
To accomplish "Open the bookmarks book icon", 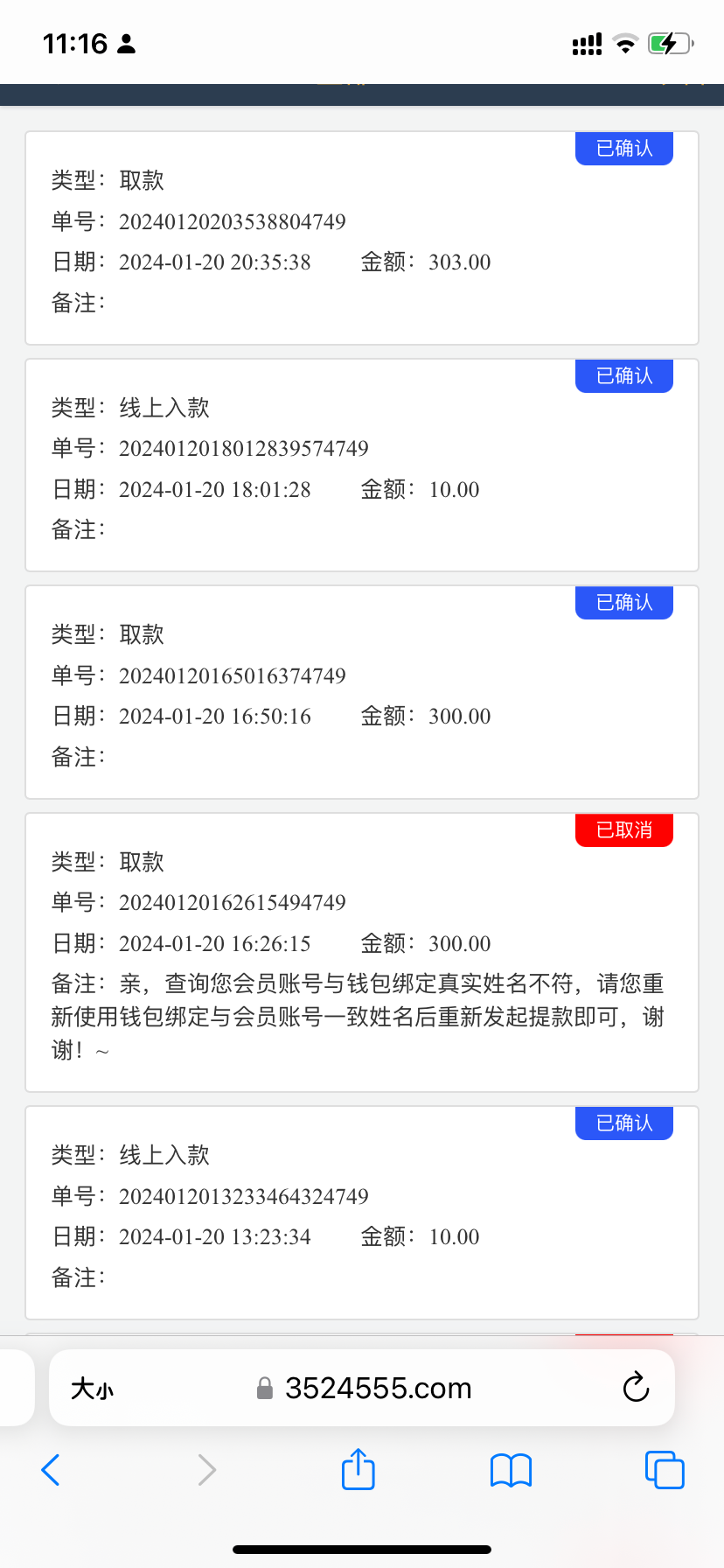I will point(511,1470).
